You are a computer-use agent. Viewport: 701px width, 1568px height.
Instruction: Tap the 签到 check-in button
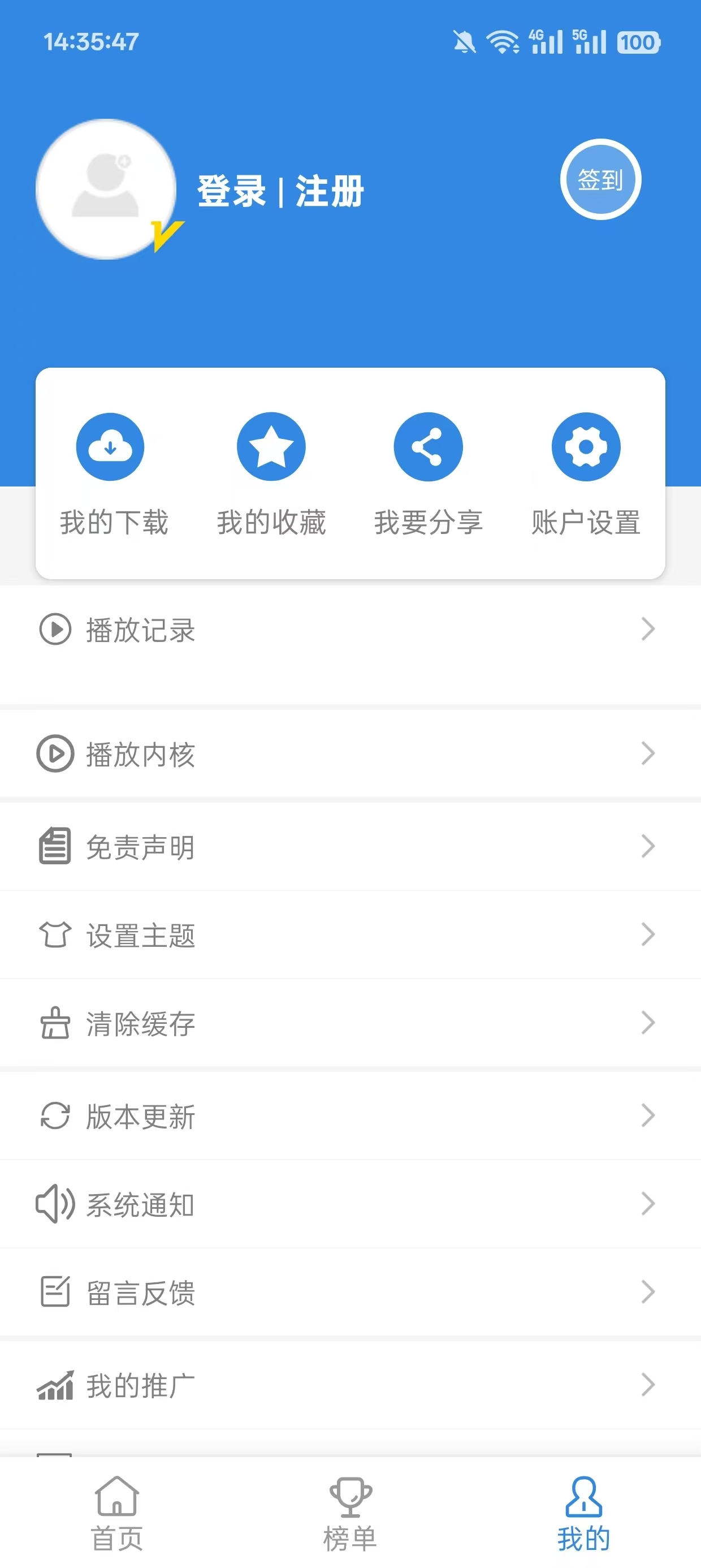[600, 178]
